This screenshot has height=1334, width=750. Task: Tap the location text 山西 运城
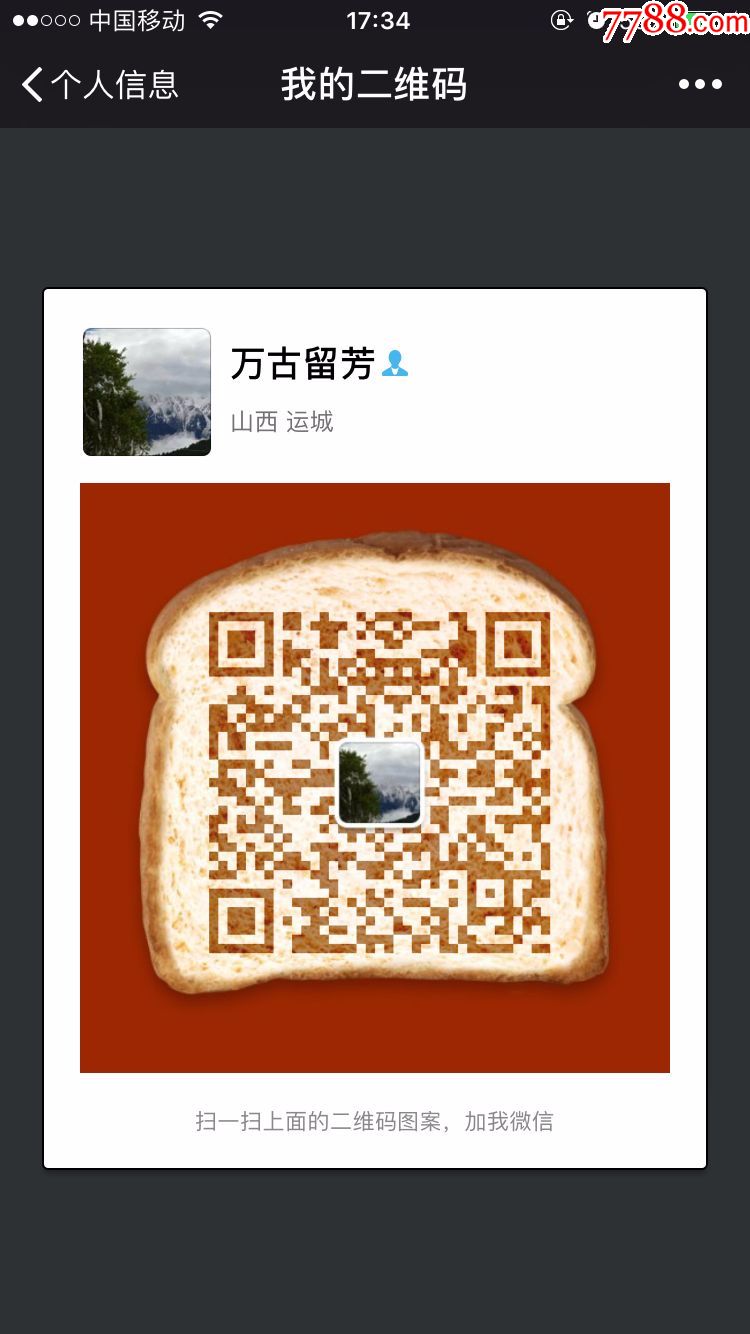[x=282, y=422]
